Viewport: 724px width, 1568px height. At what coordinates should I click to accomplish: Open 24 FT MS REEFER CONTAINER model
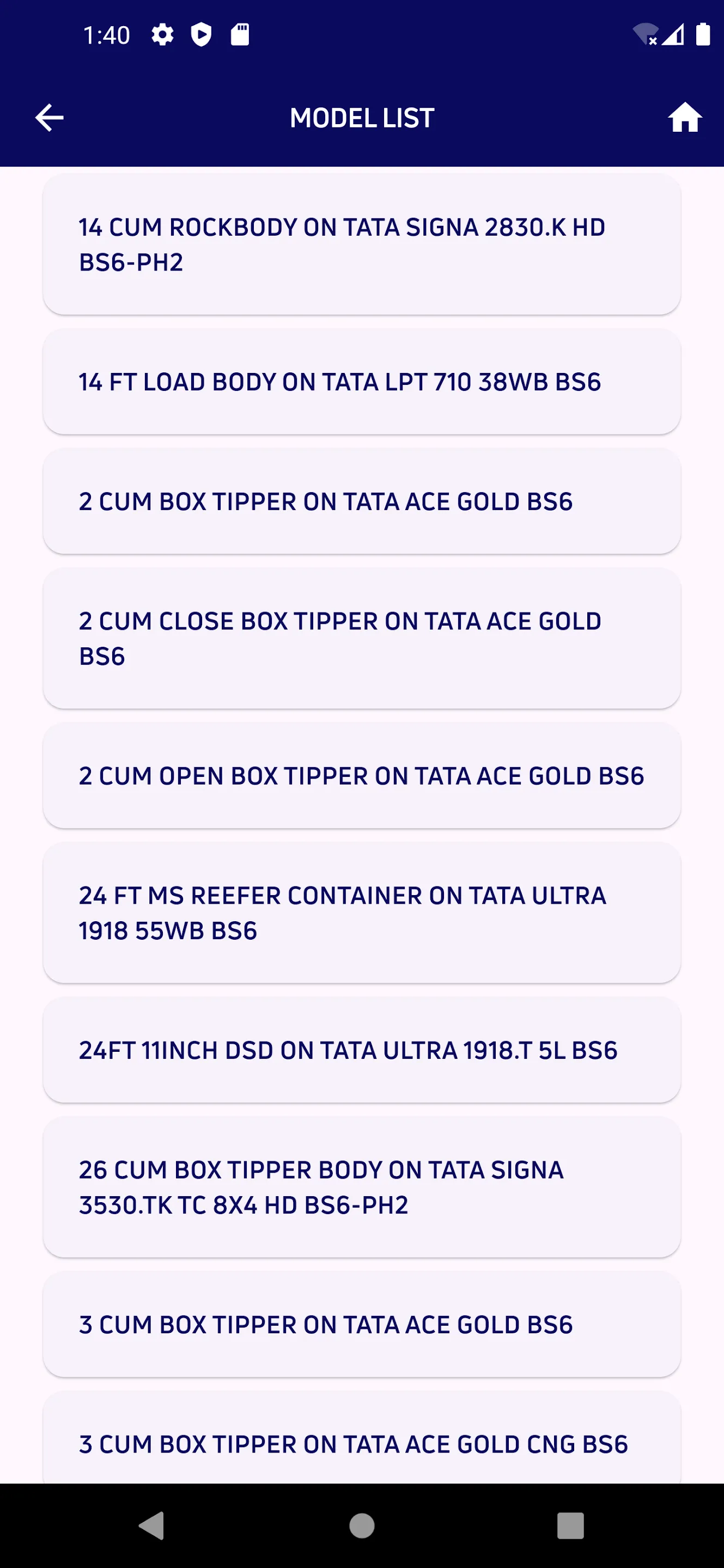362,913
